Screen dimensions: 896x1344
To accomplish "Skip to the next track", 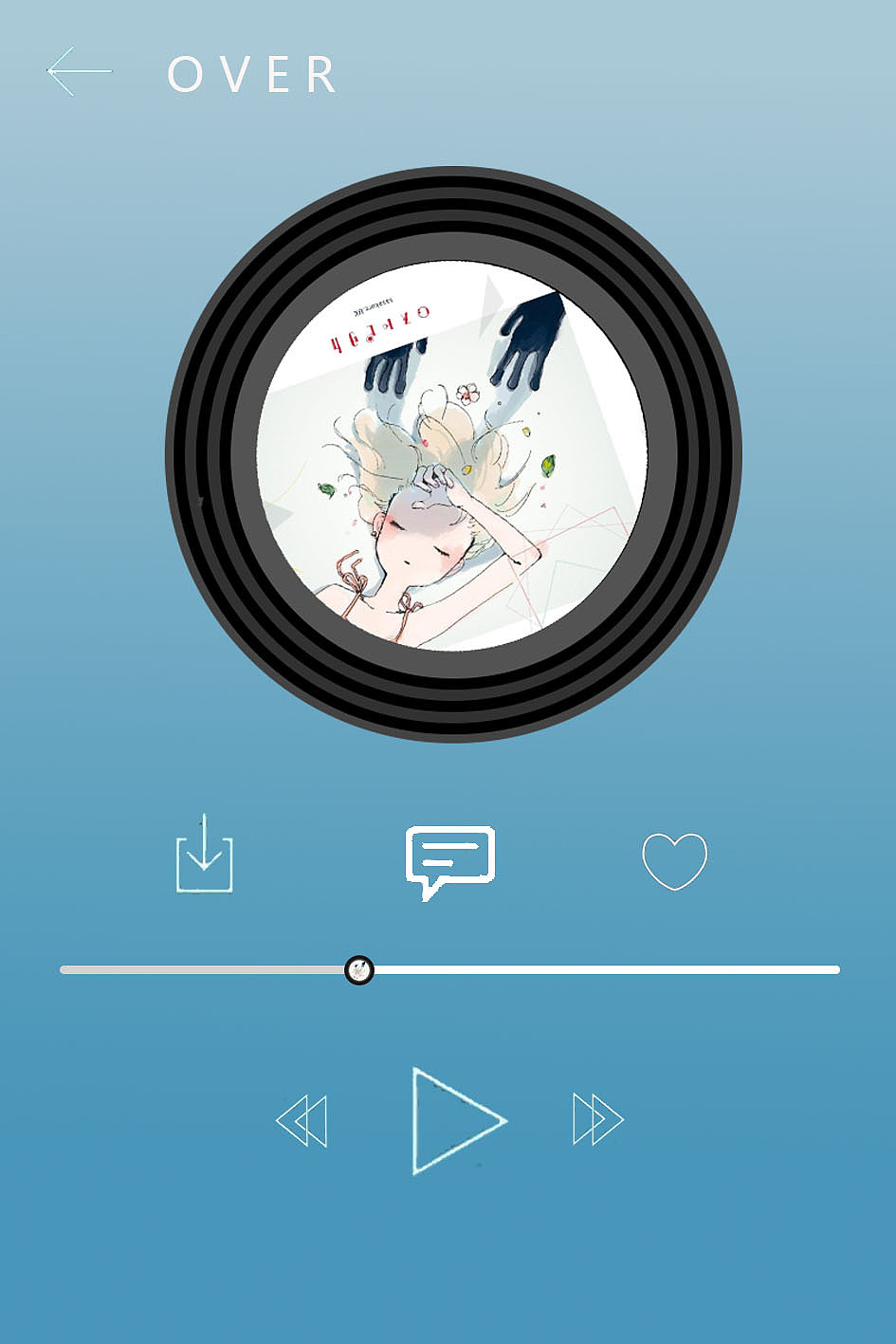I will (x=597, y=1119).
